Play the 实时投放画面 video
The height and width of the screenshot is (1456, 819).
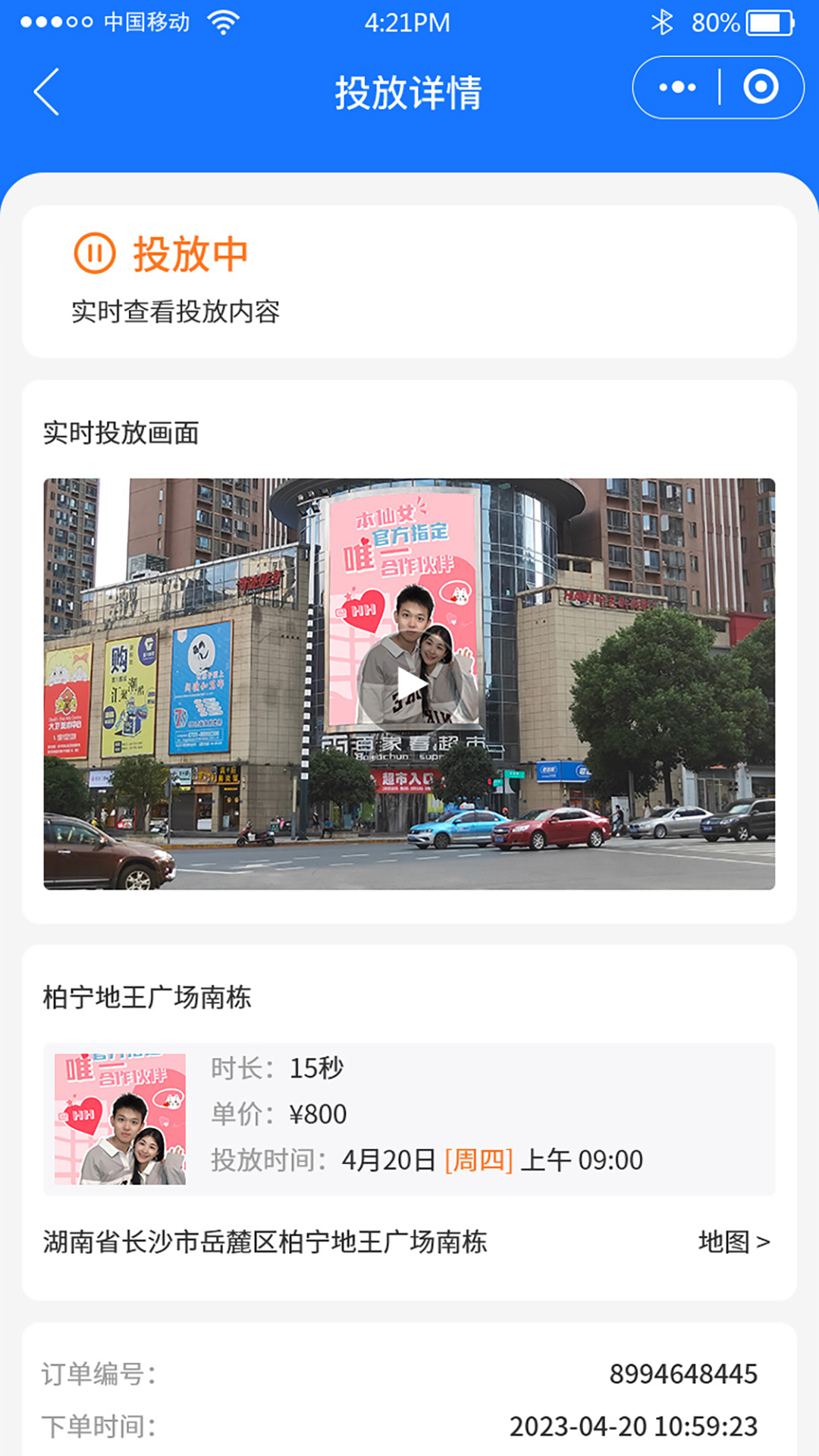[410, 683]
